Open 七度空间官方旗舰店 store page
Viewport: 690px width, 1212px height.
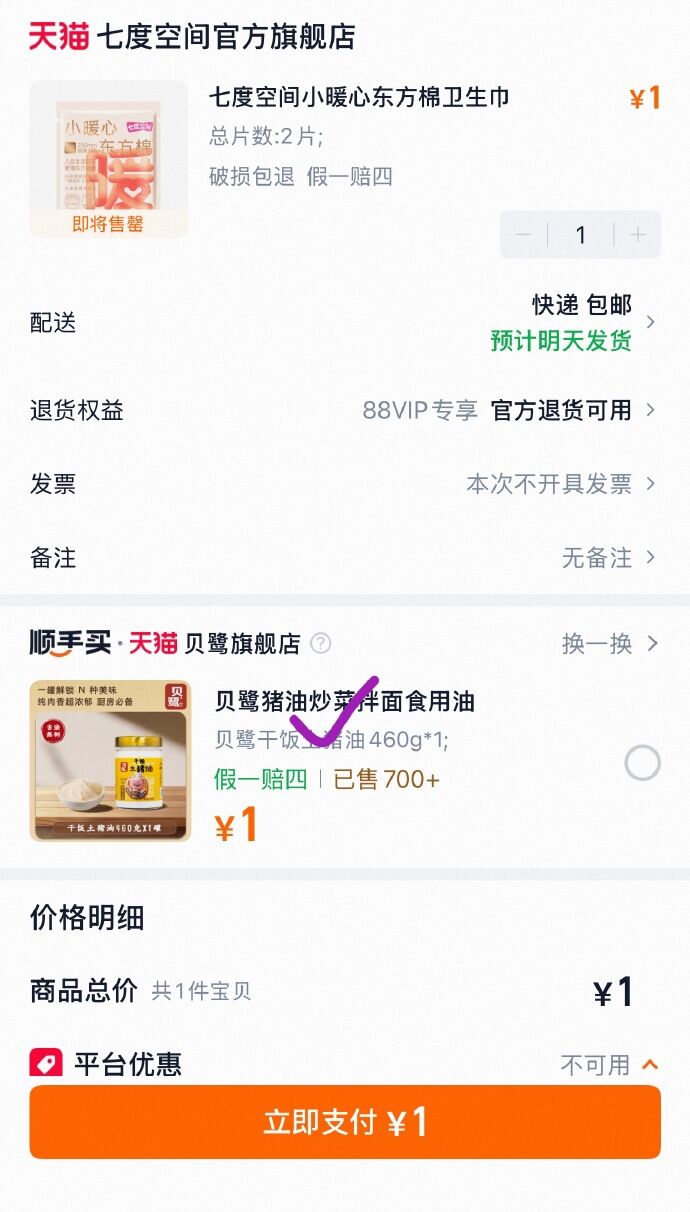tap(225, 37)
